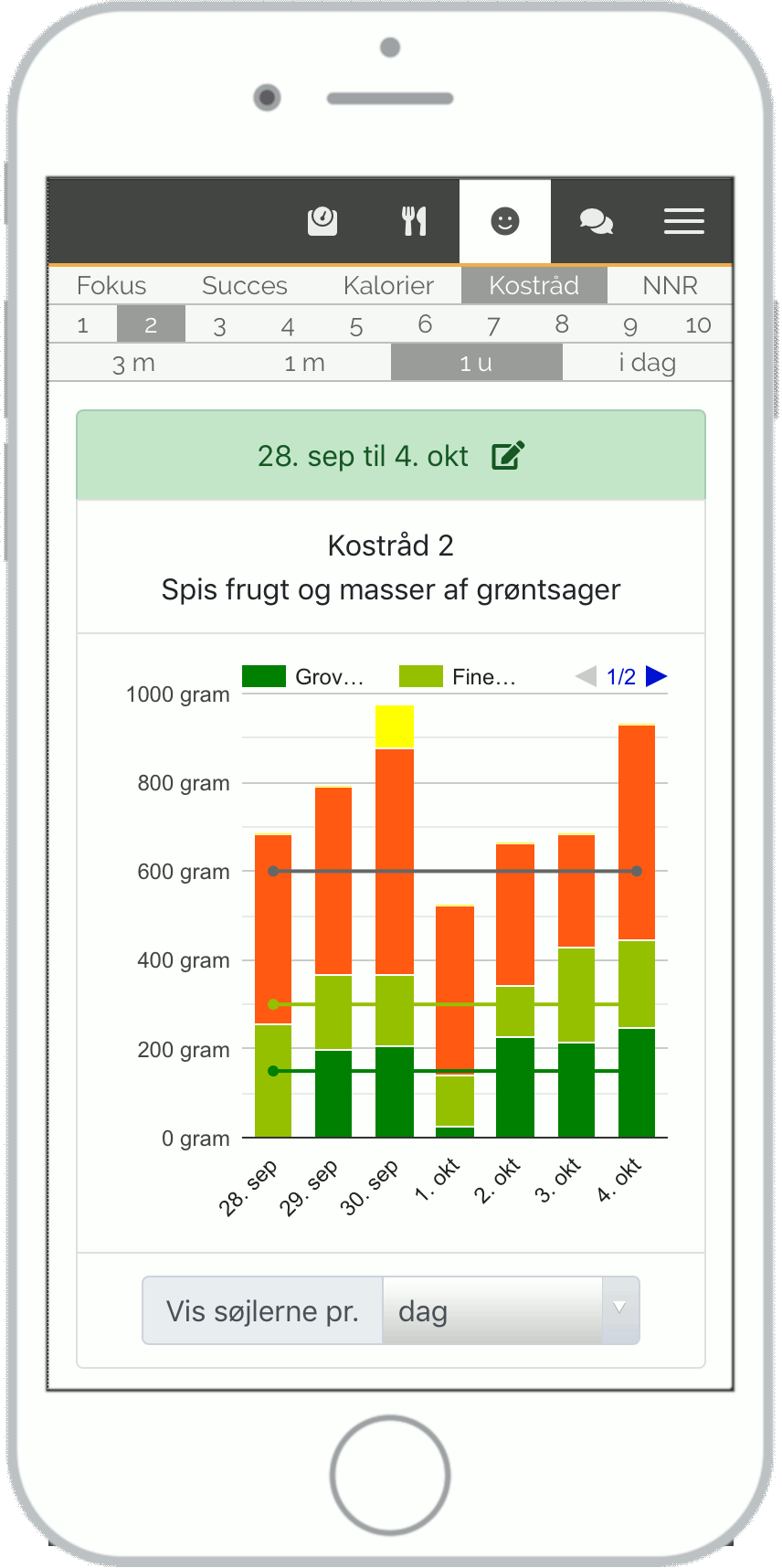
Task: Toggle the Grov… legend series
Action: point(304,676)
